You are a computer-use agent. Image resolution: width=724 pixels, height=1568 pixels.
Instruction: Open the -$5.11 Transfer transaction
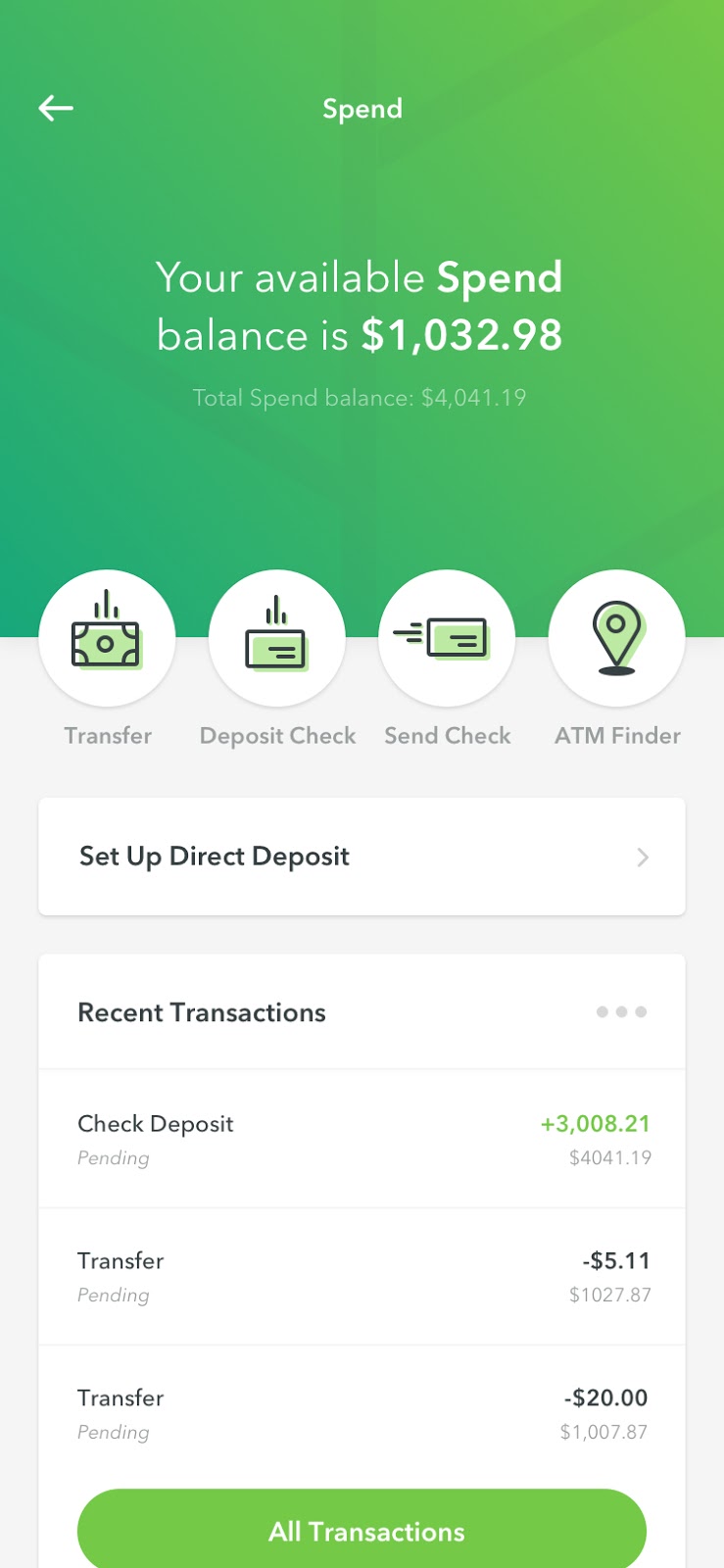[x=362, y=1277]
